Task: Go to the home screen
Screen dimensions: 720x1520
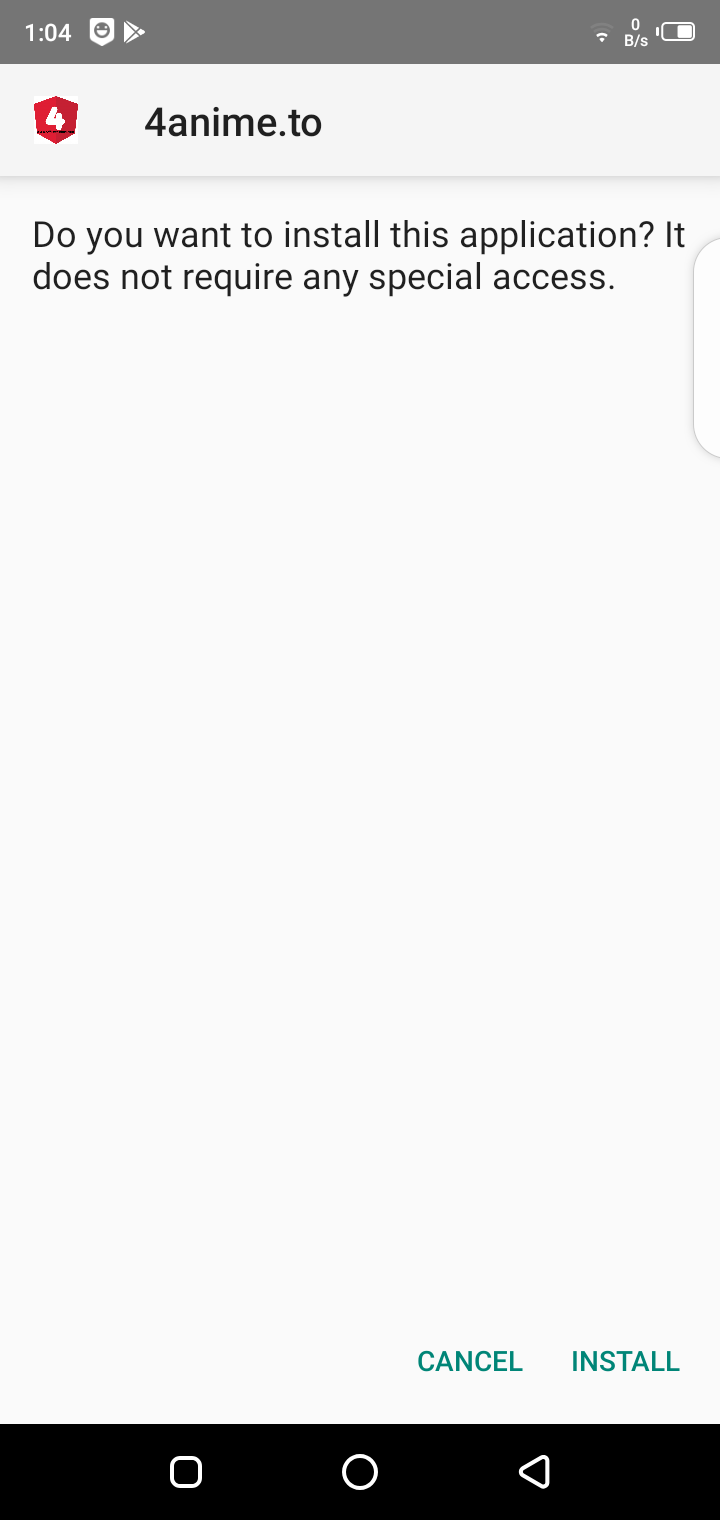Action: point(360,1471)
